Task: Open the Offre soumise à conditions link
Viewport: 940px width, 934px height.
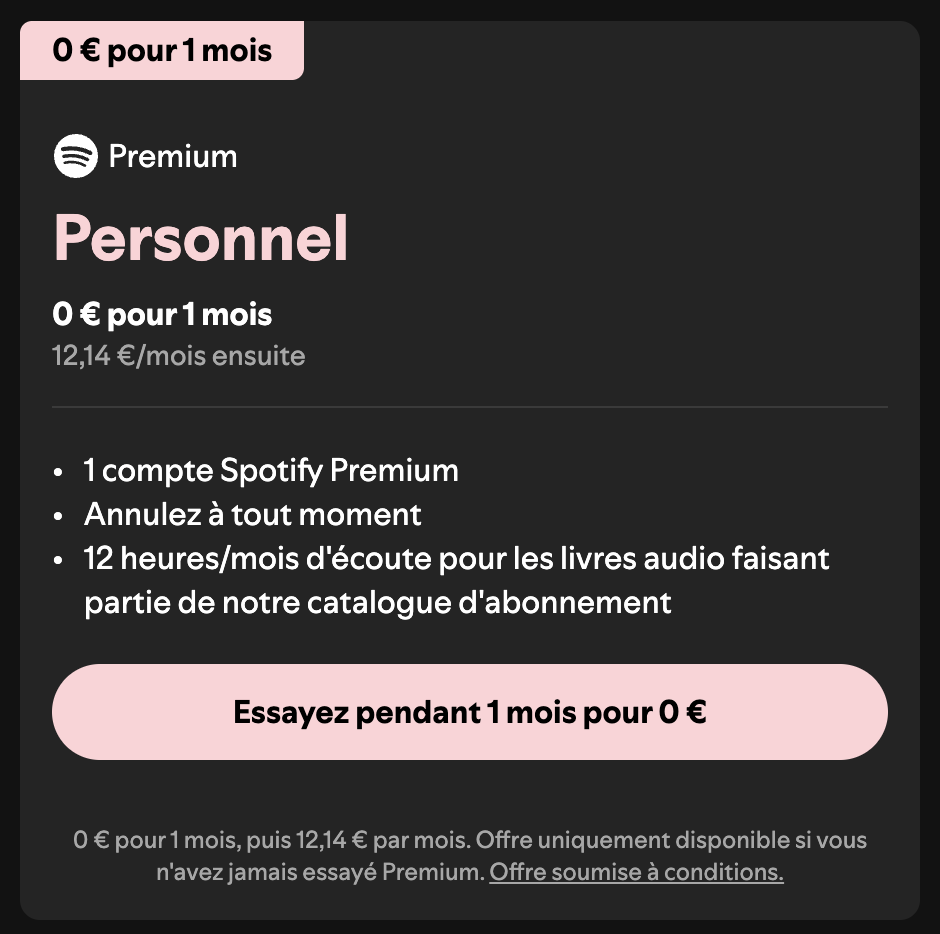Action: point(636,871)
